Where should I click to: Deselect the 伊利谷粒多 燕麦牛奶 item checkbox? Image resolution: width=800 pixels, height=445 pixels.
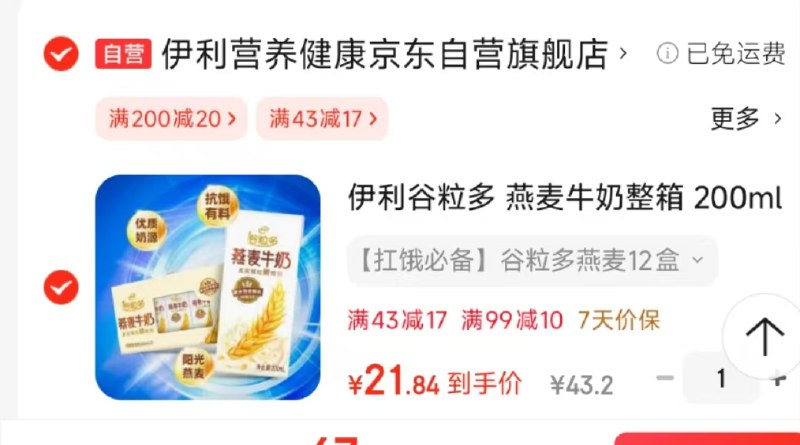click(x=61, y=288)
